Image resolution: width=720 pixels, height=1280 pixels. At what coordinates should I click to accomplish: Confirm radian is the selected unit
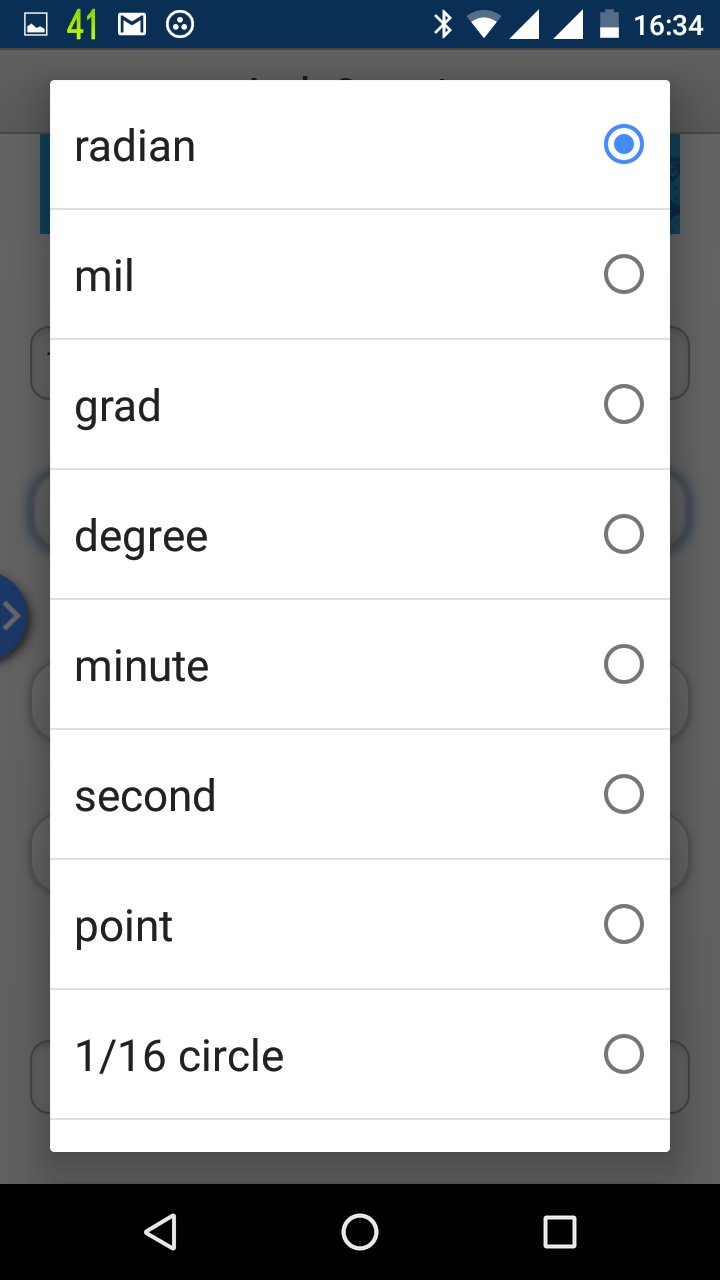tap(623, 144)
